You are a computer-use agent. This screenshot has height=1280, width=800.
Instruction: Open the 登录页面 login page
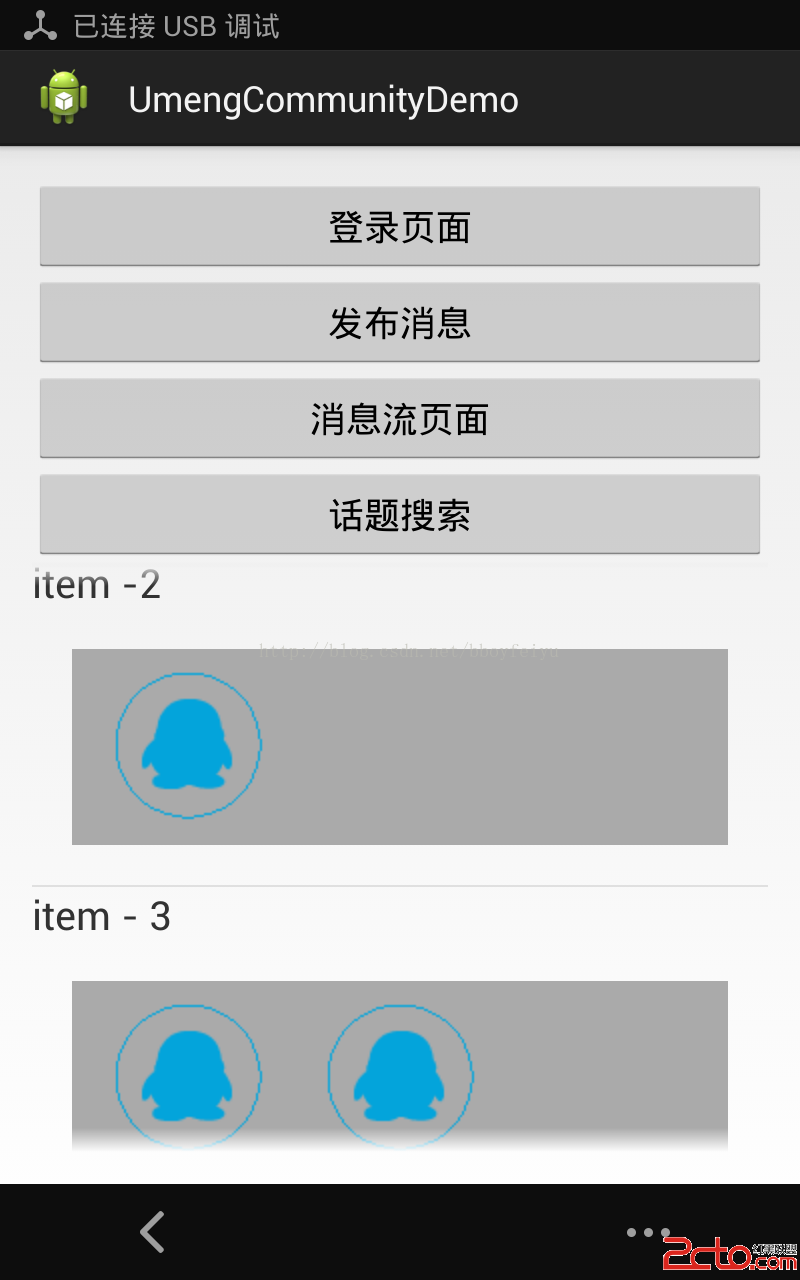tap(400, 227)
